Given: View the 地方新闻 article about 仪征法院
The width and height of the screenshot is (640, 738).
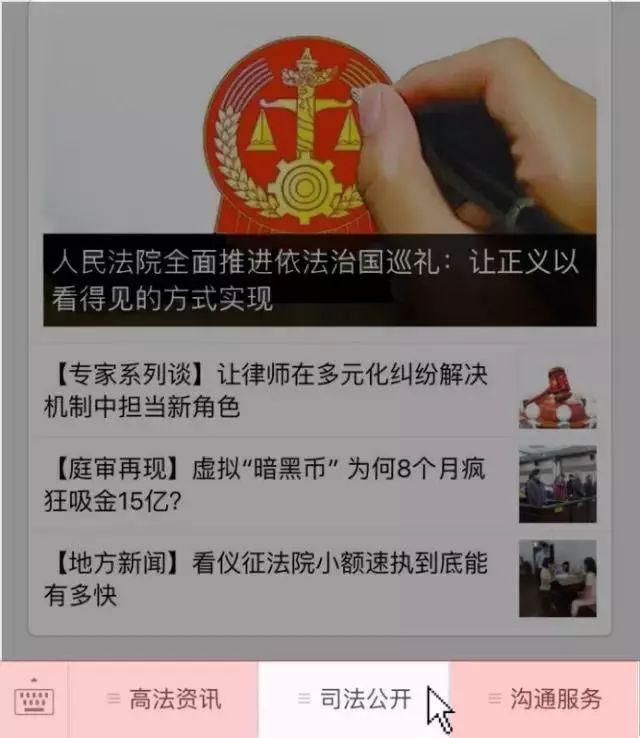Looking at the screenshot, I should [x=270, y=579].
